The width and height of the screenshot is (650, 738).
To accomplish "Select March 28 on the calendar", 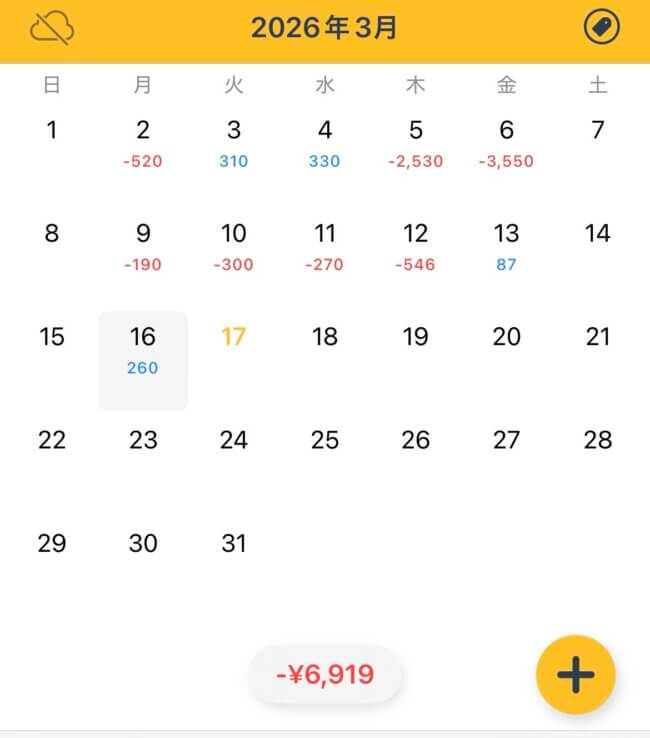I will (x=597, y=441).
